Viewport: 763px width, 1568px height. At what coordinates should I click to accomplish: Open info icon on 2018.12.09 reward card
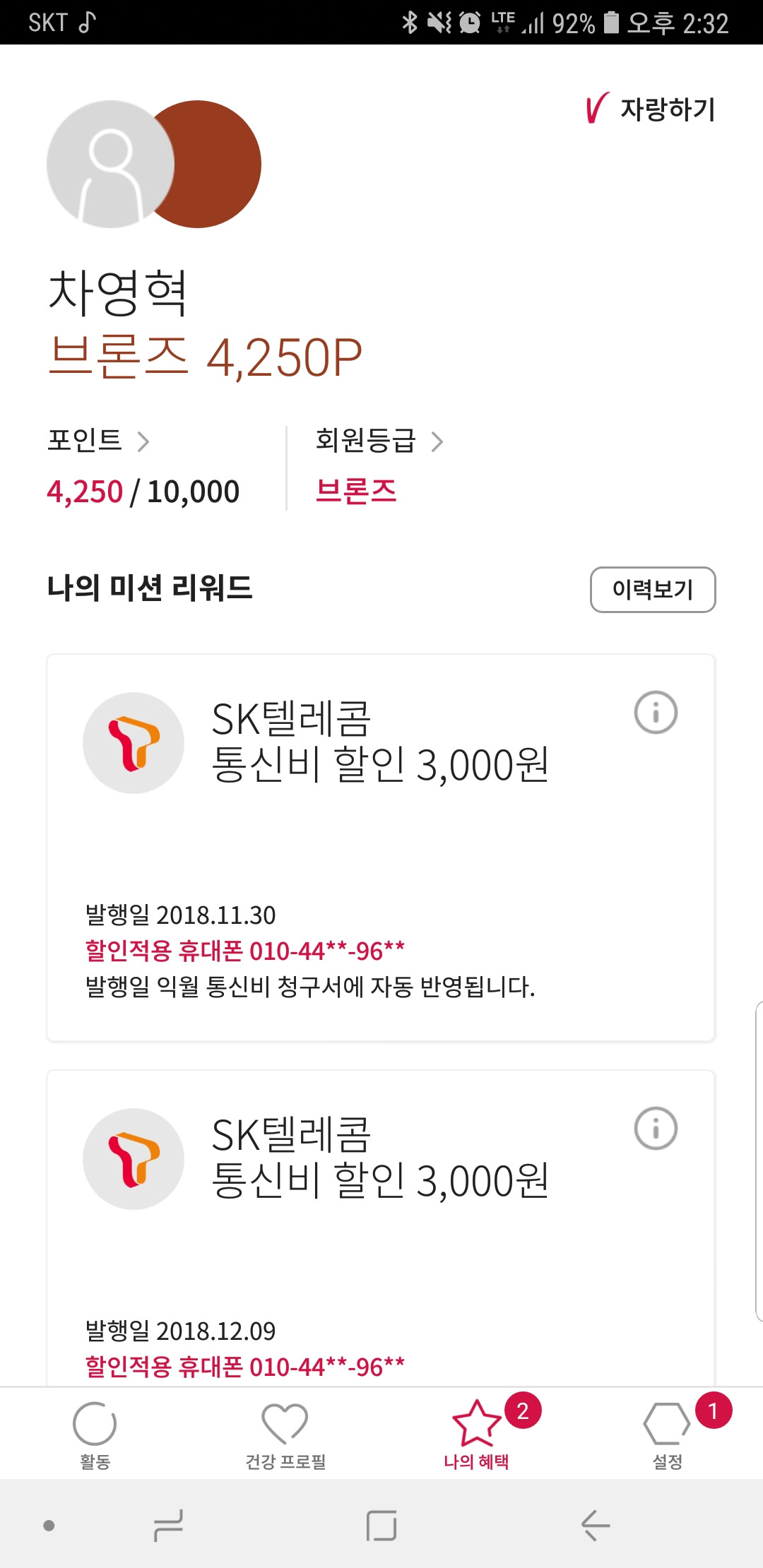[x=655, y=1128]
